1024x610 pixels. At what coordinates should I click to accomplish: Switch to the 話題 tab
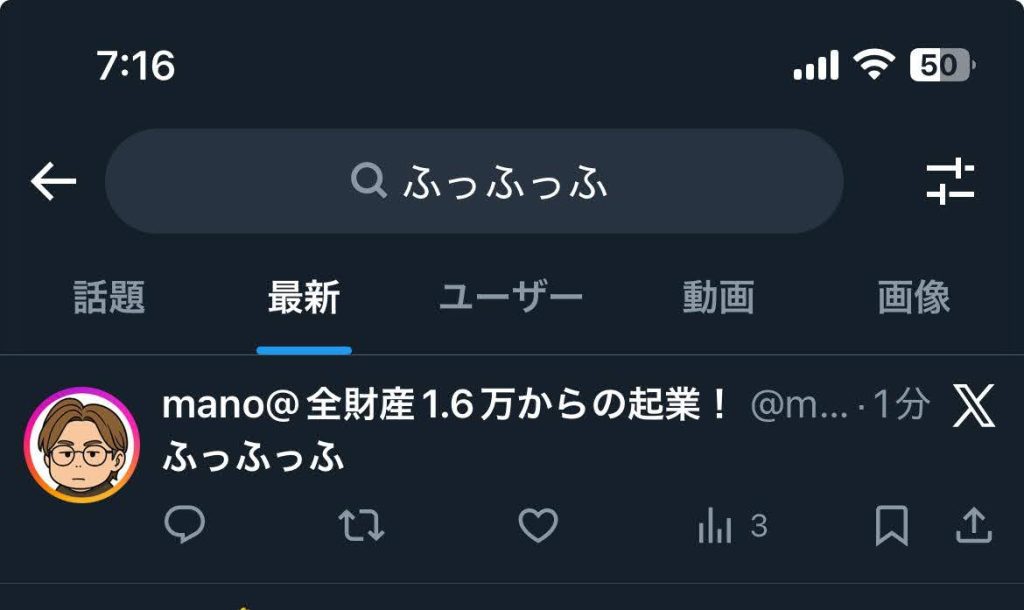[109, 297]
